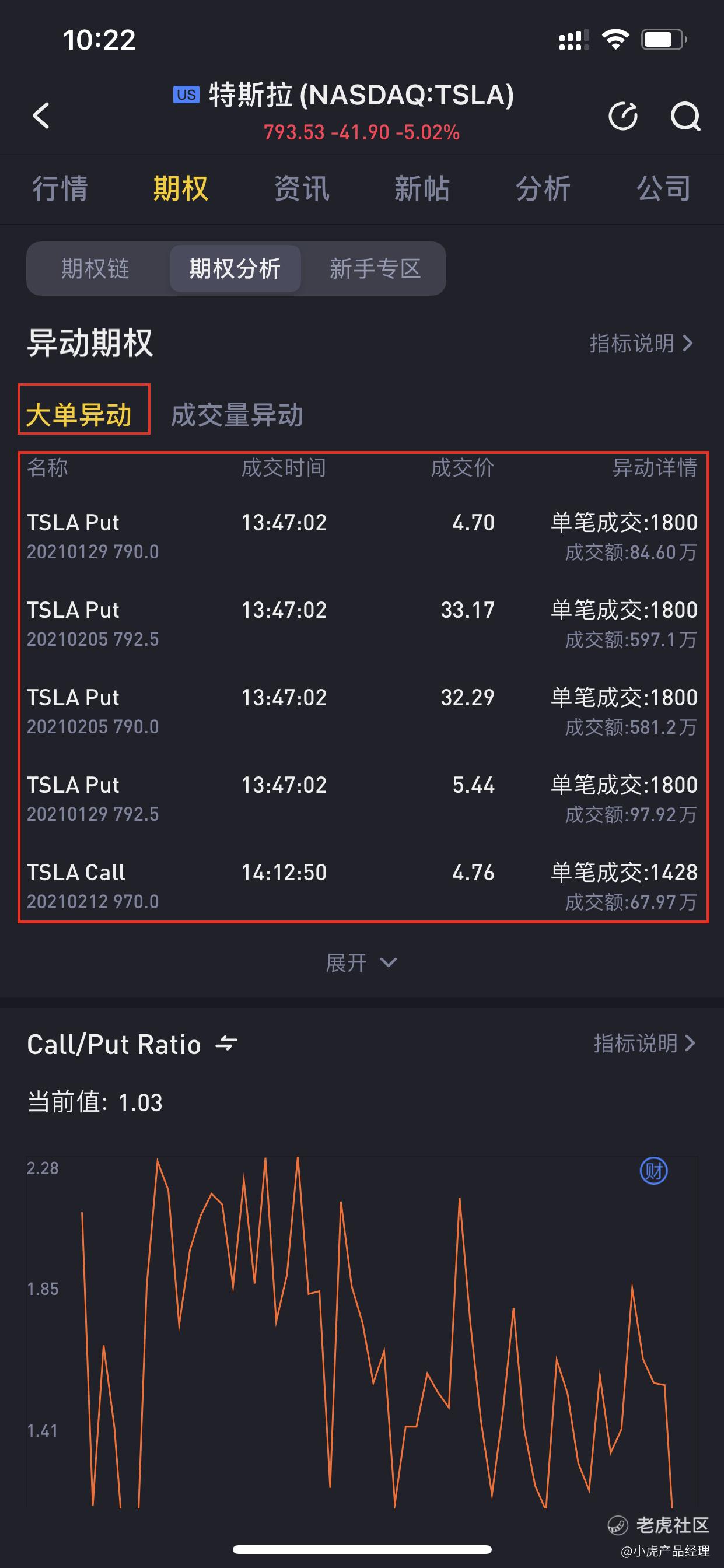The width and height of the screenshot is (724, 1568).
Task: Tap the refresh quote icon
Action: 623,116
